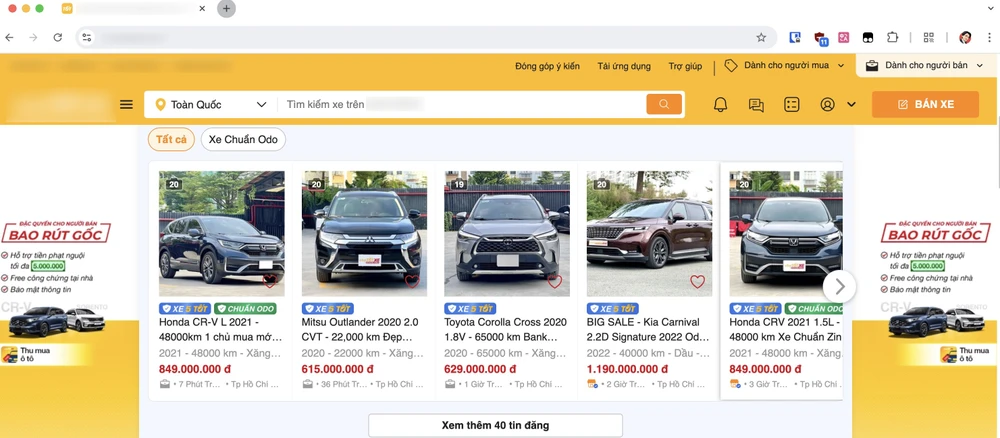Image resolution: width=1000 pixels, height=438 pixels.
Task: Tap the BÁN XE button
Action: click(925, 104)
